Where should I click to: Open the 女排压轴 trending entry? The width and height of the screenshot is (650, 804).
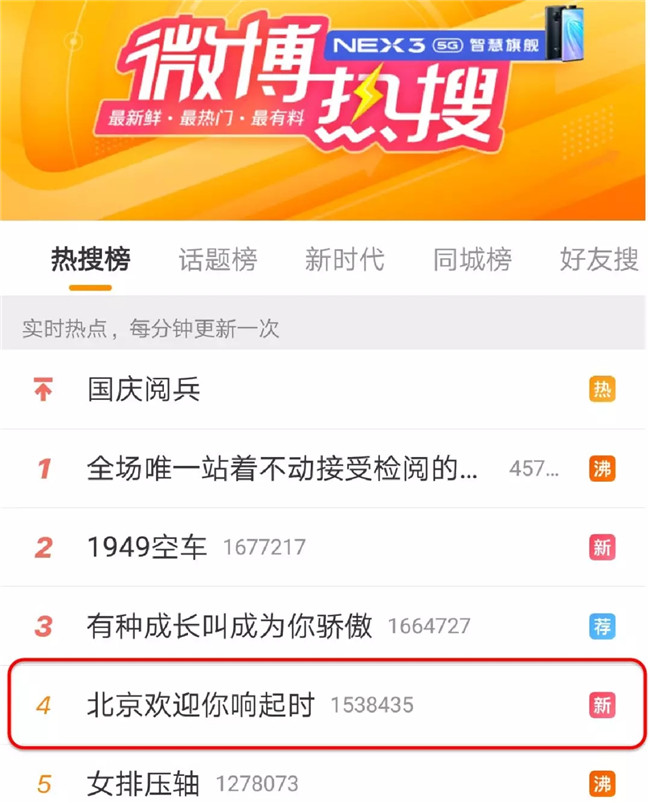click(144, 783)
